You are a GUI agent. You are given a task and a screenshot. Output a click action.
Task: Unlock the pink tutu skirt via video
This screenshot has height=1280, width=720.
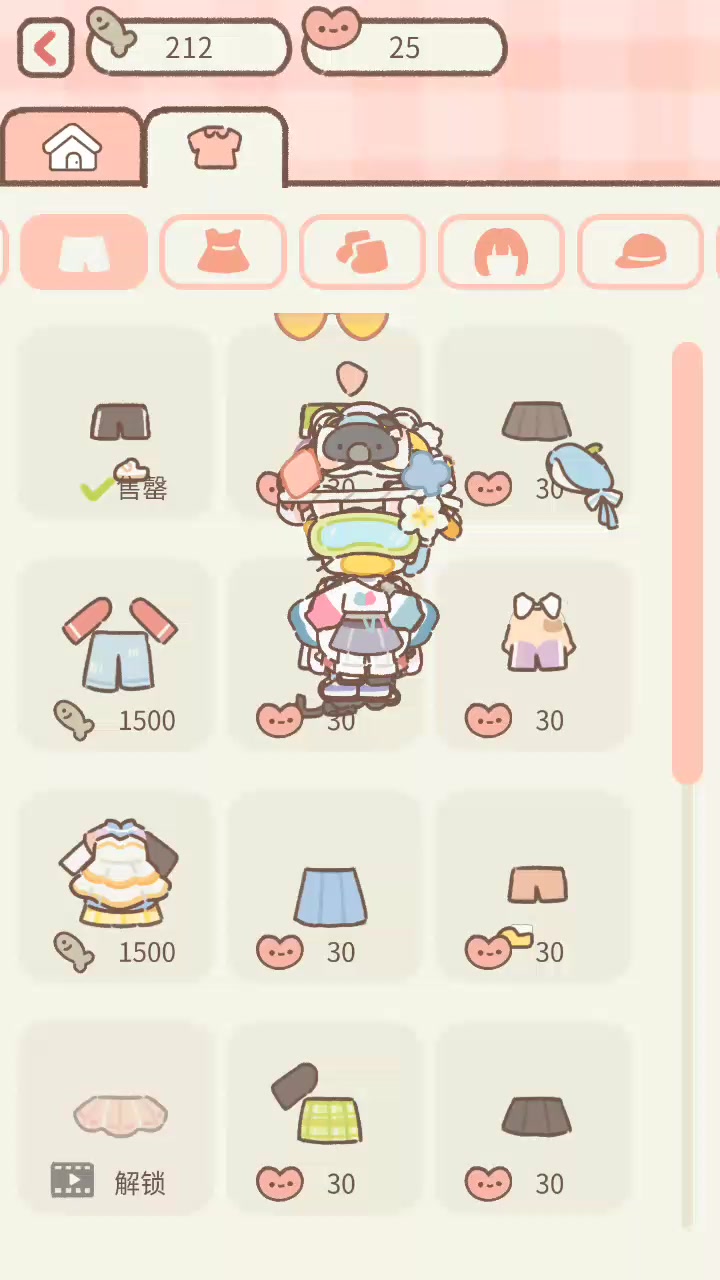click(116, 1118)
